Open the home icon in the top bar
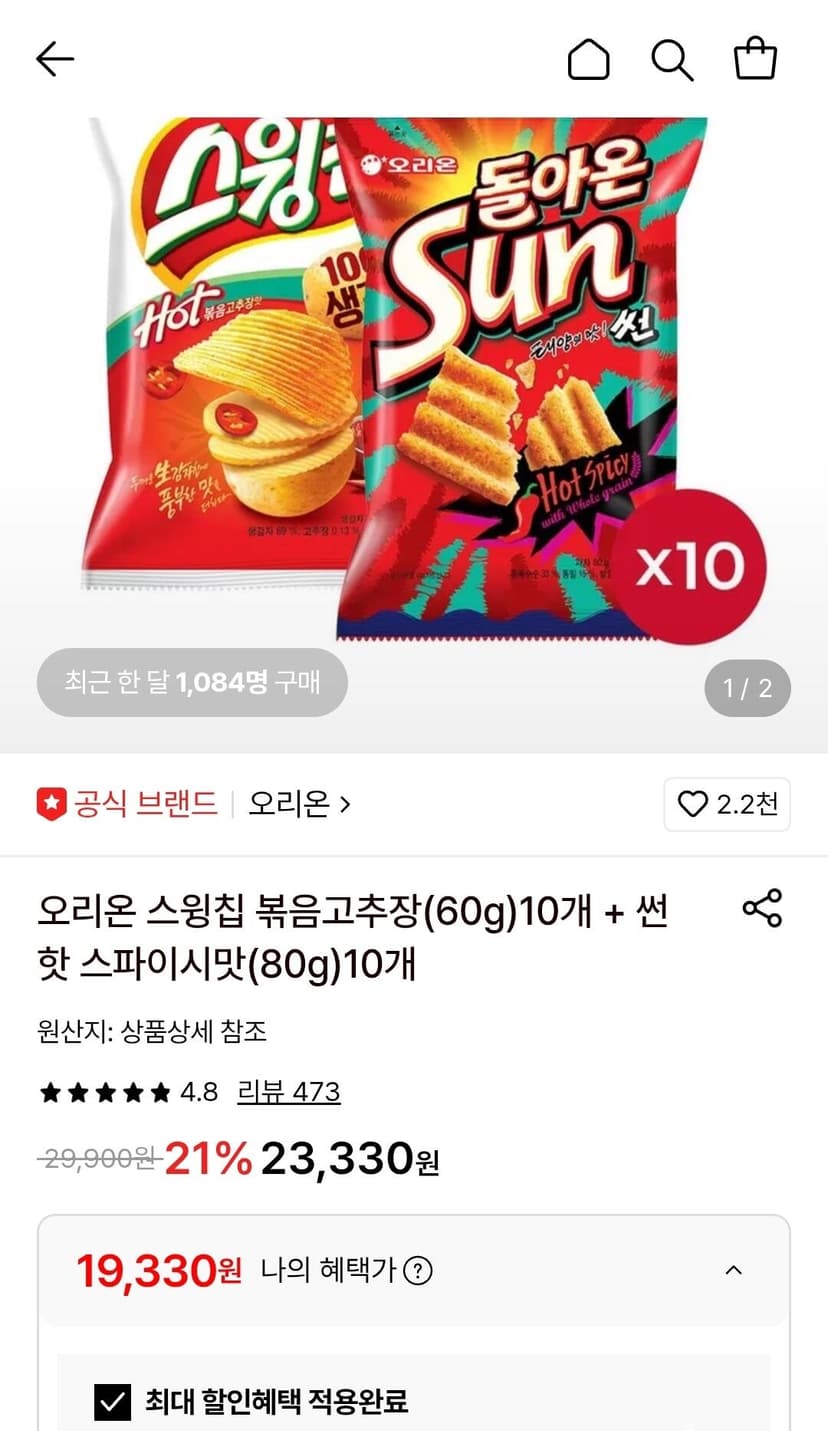The height and width of the screenshot is (1431, 828). (588, 60)
